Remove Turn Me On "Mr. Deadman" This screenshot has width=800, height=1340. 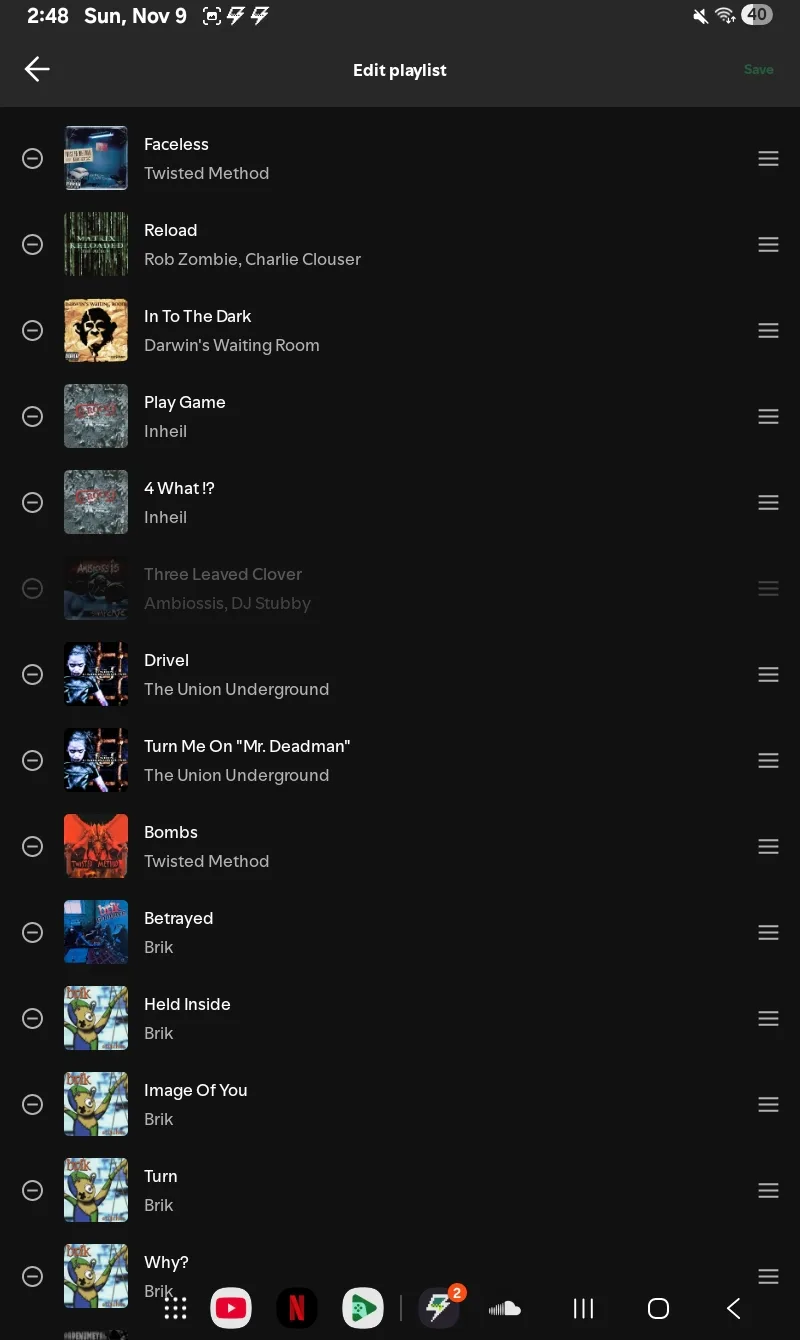[x=33, y=760]
